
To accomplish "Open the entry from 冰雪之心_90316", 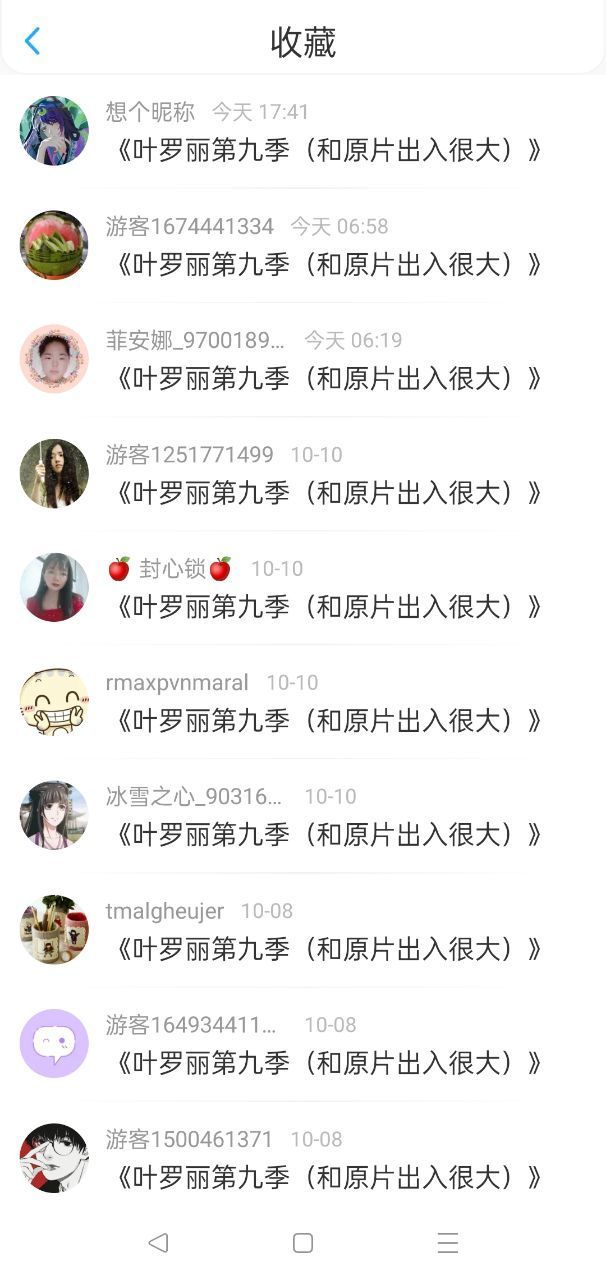I will (328, 834).
